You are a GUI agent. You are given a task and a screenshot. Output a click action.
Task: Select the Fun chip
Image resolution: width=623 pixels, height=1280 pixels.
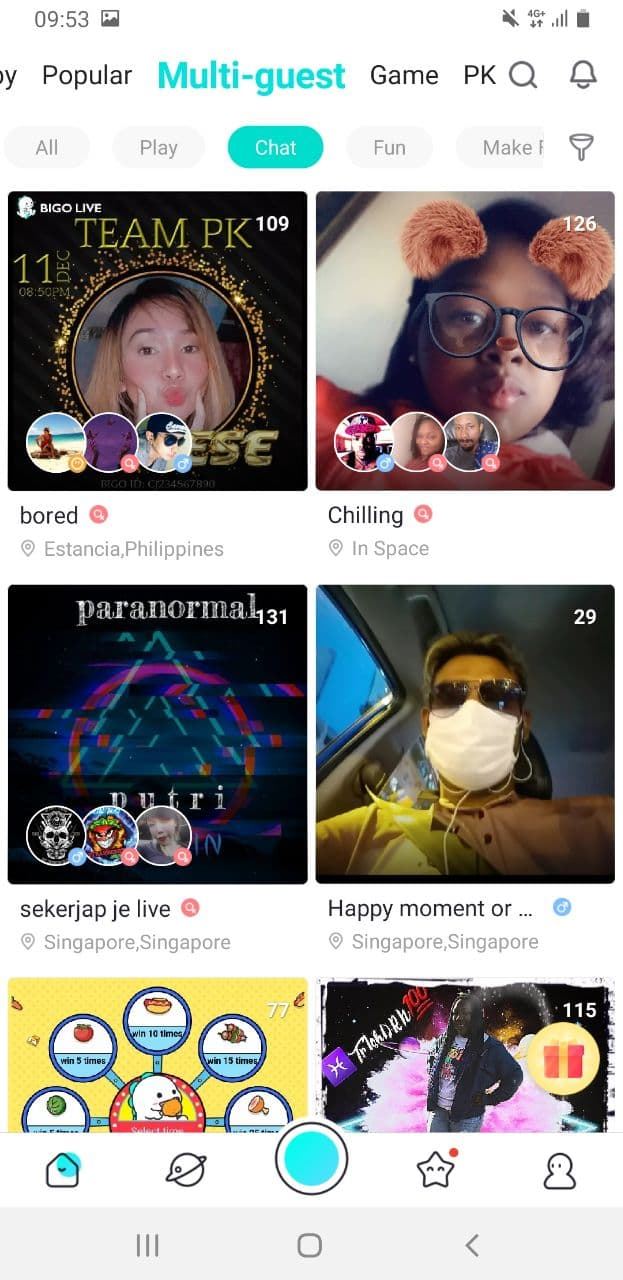[x=389, y=147]
